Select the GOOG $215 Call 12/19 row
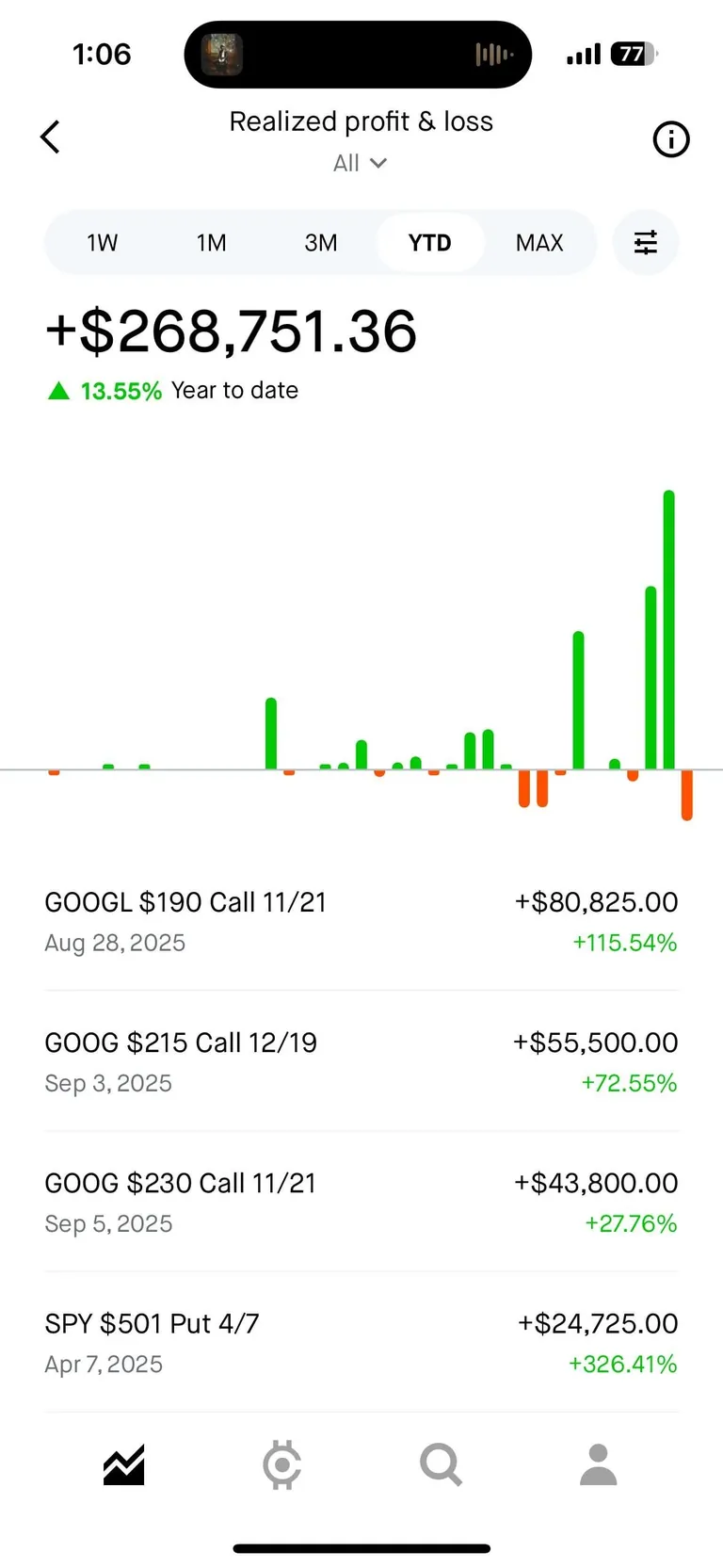This screenshot has height=1568, width=723. (x=361, y=1059)
